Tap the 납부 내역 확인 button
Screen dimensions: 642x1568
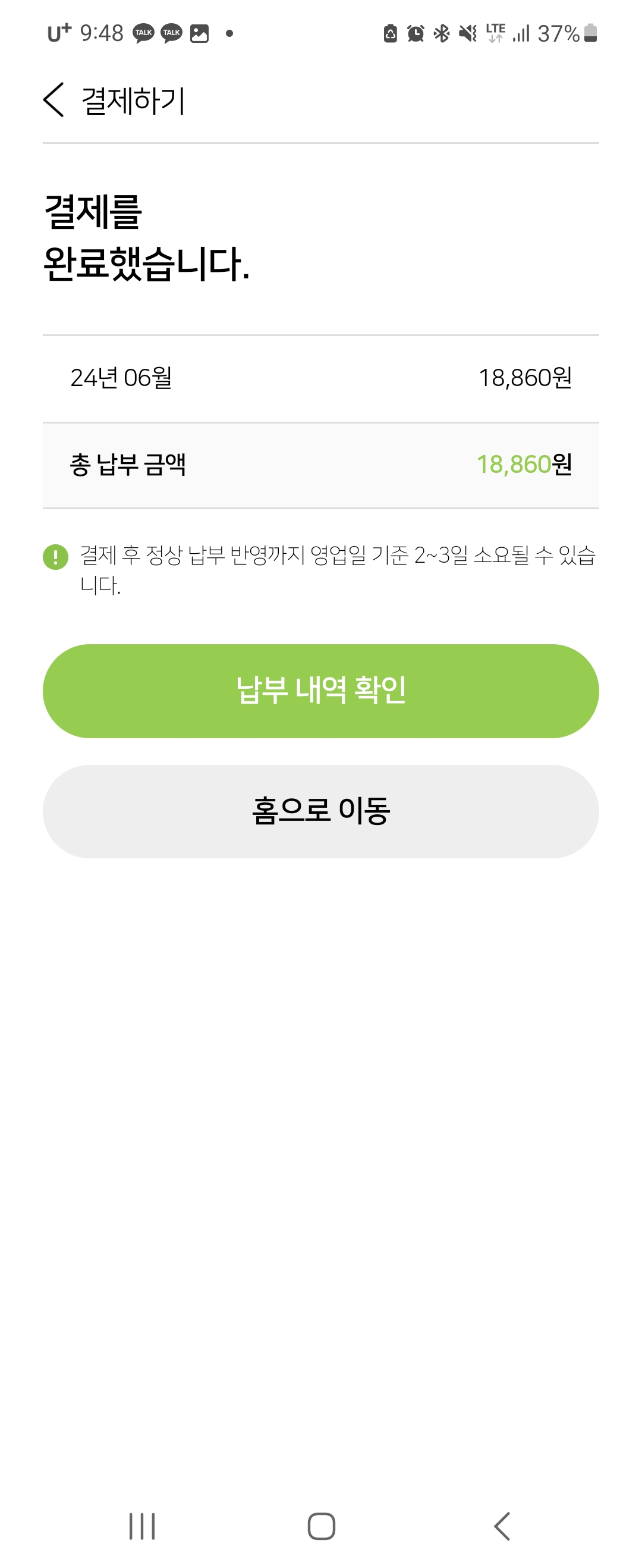320,691
